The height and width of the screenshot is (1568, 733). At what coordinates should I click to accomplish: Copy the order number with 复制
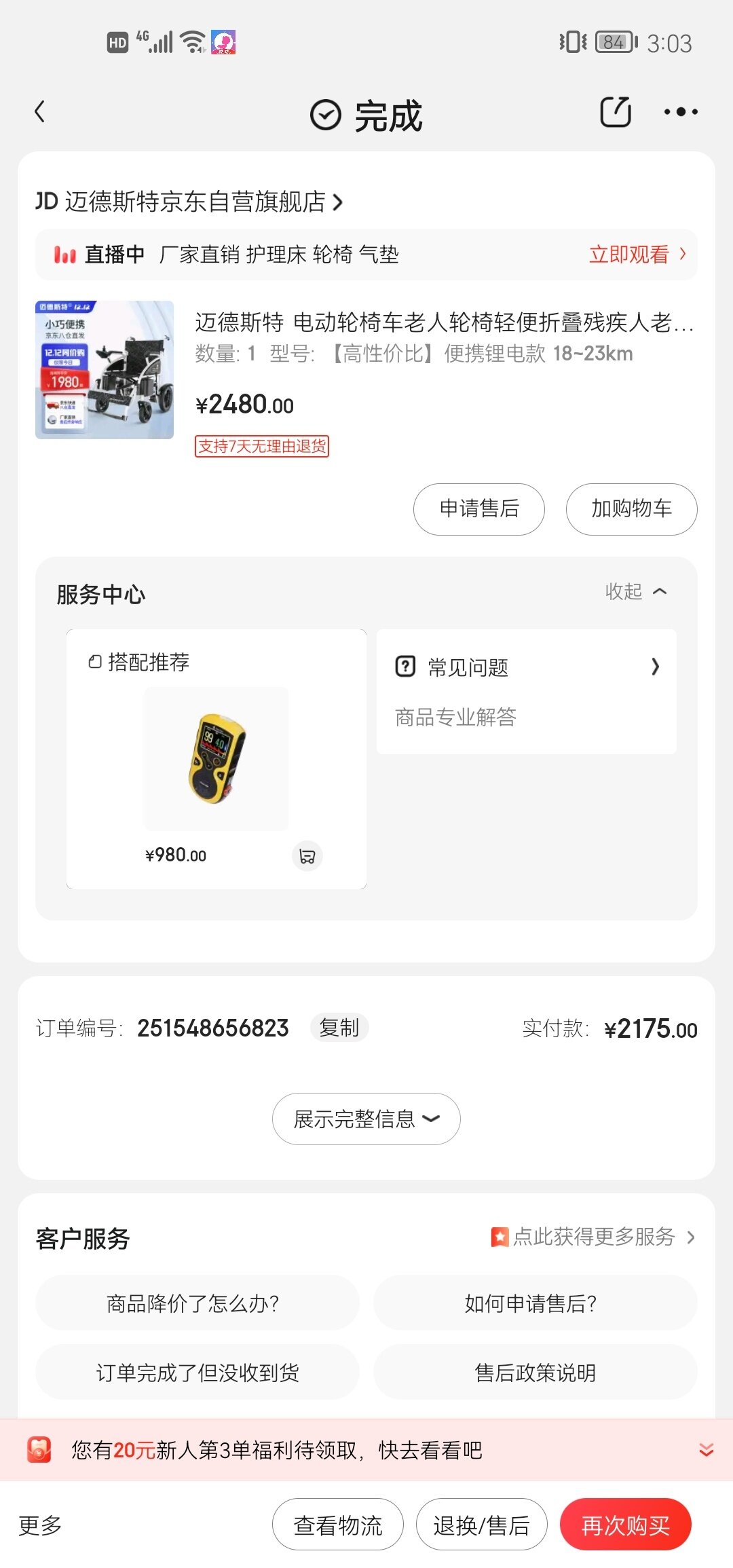[x=339, y=1028]
